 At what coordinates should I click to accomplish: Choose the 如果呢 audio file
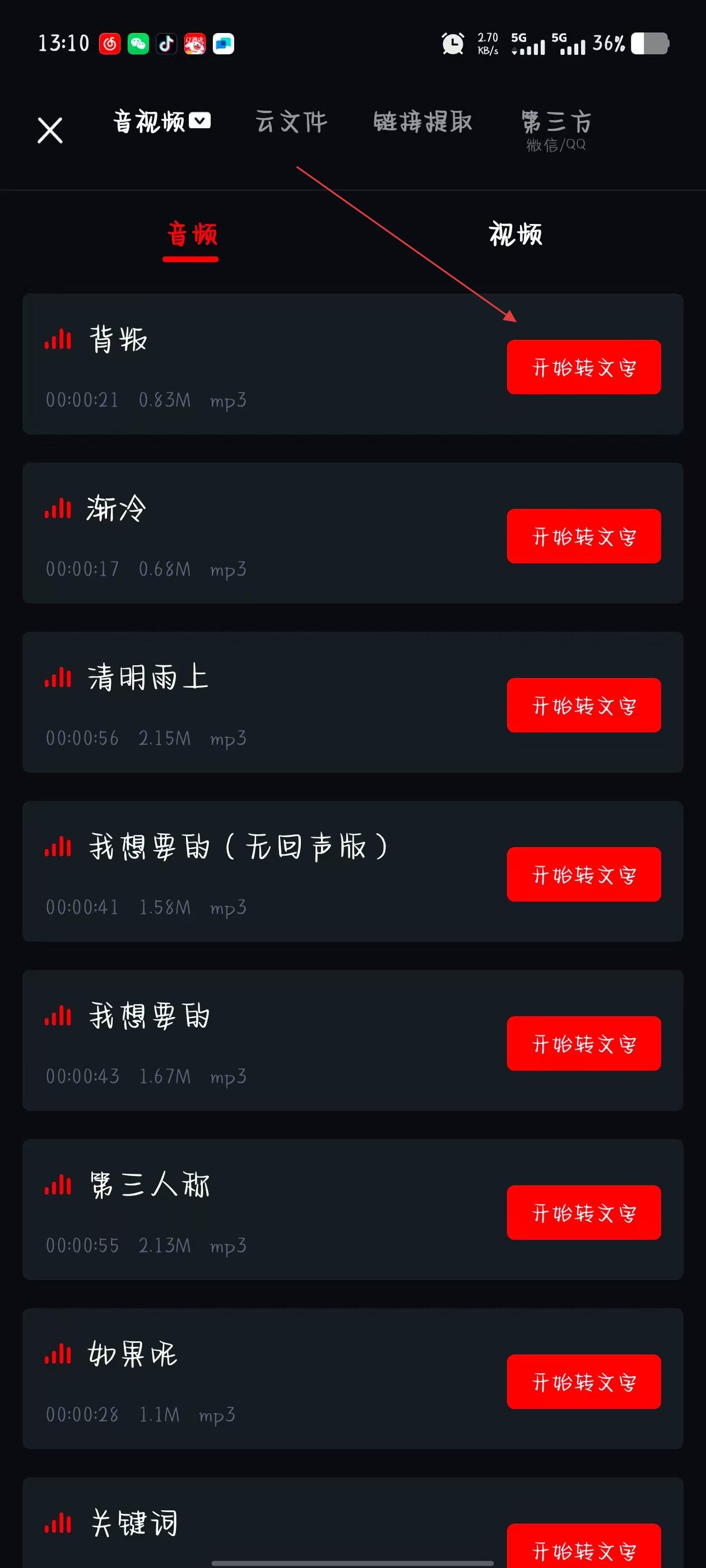point(244,1379)
